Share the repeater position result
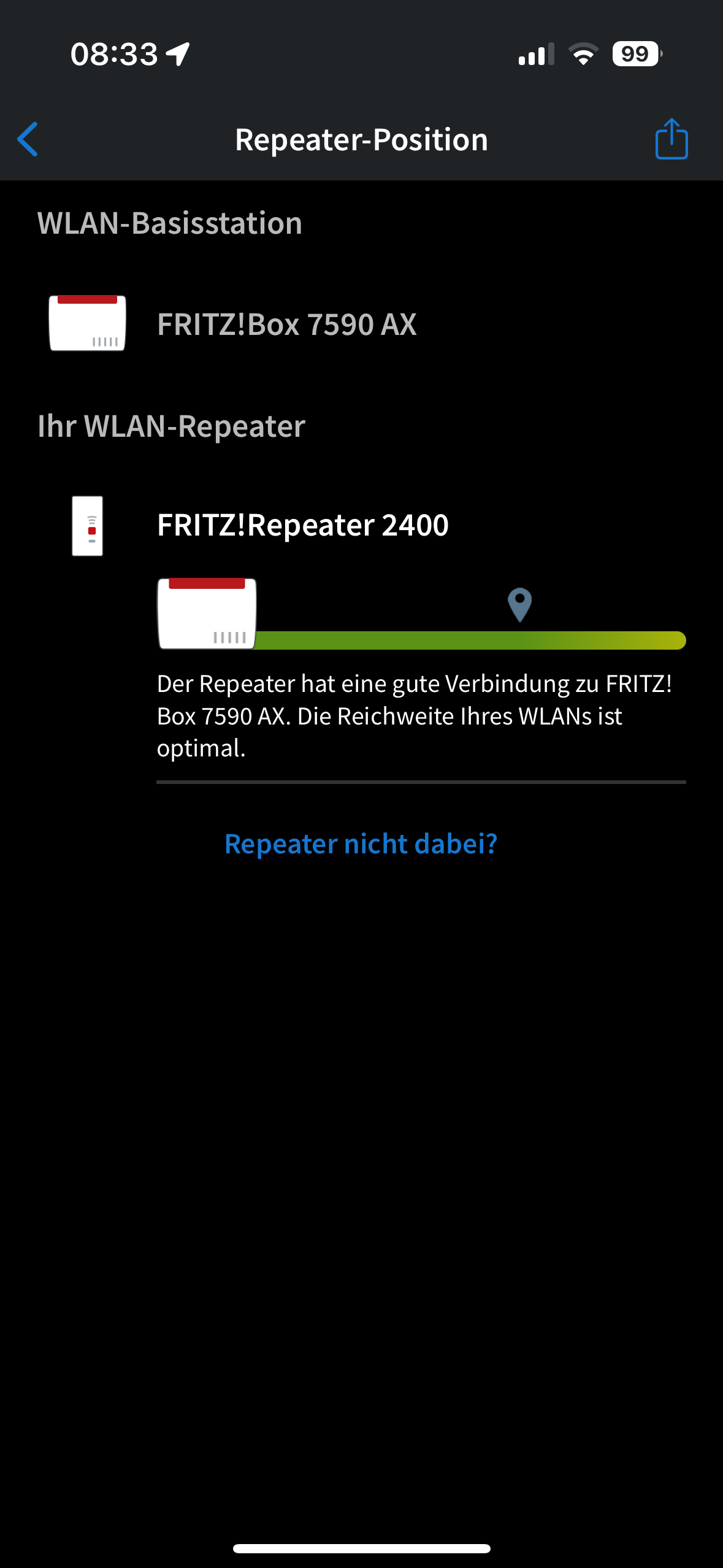 [671, 139]
